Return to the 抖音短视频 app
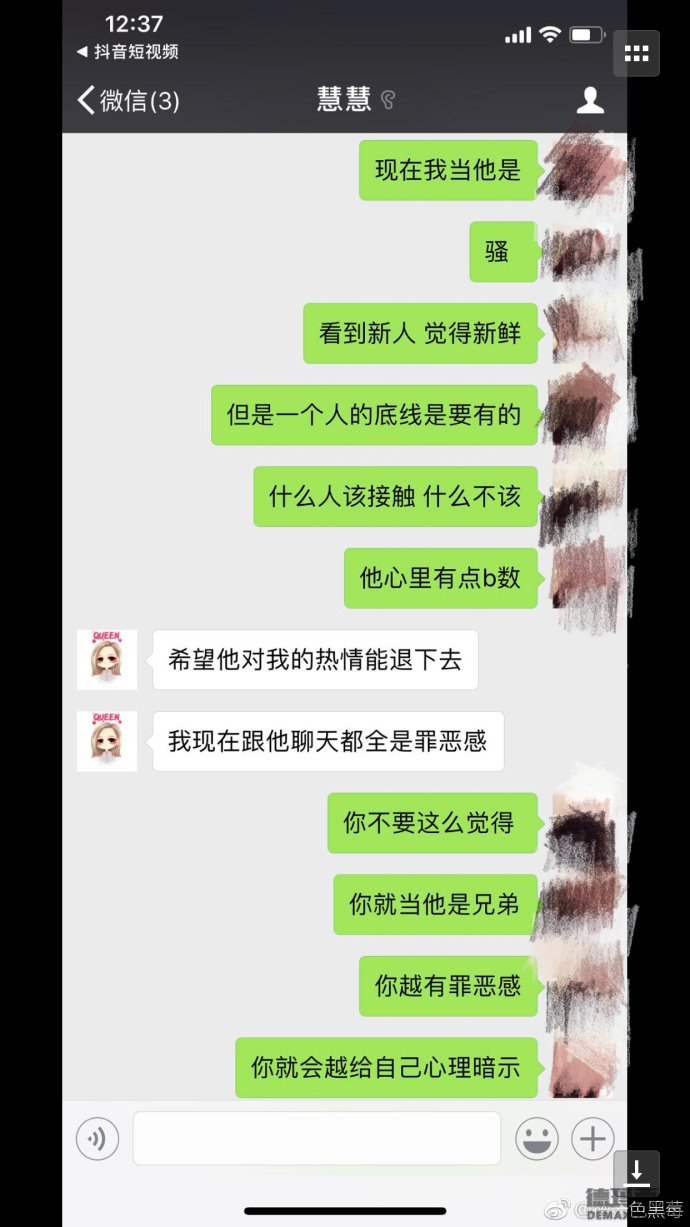 tap(127, 52)
